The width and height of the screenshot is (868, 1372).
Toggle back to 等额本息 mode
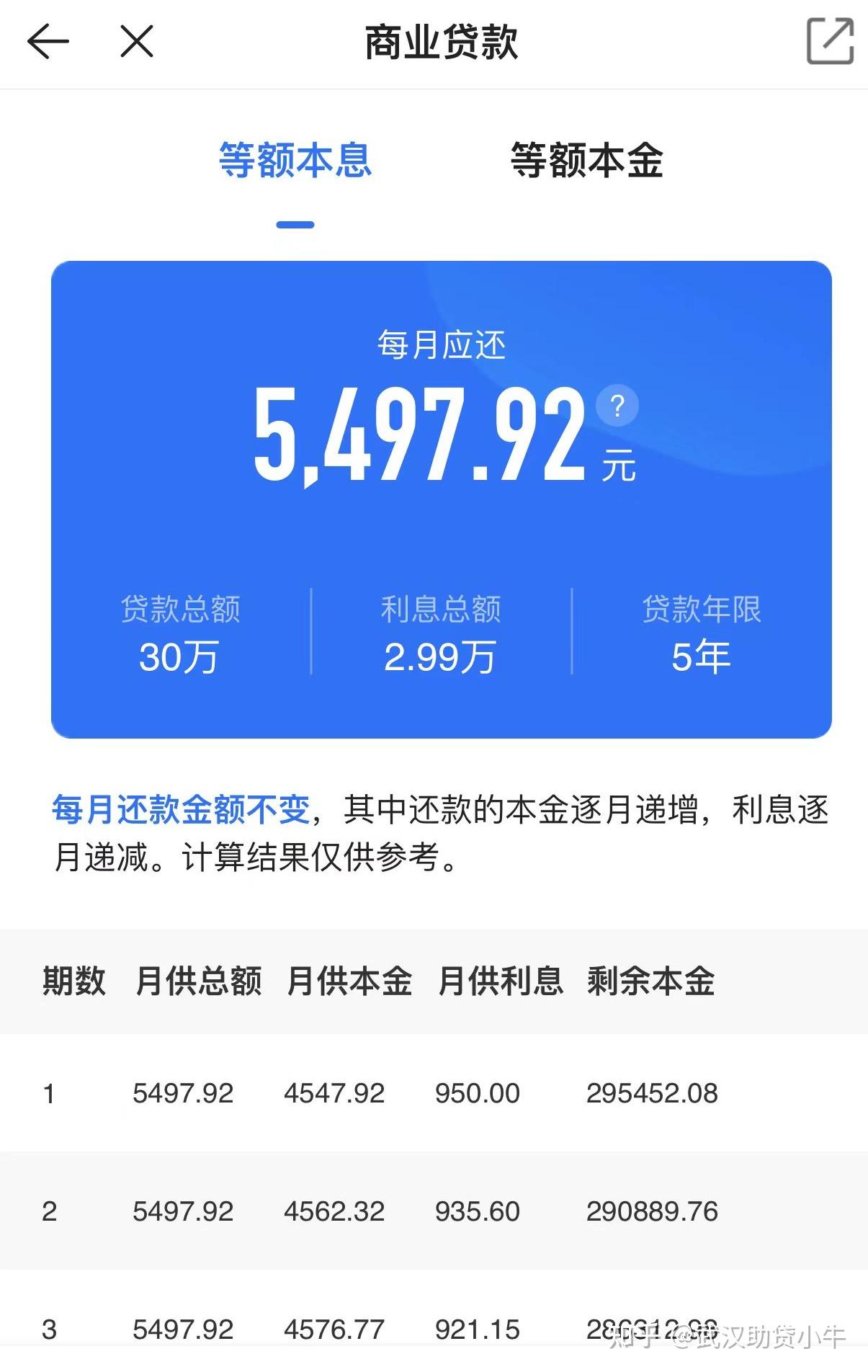tap(295, 162)
